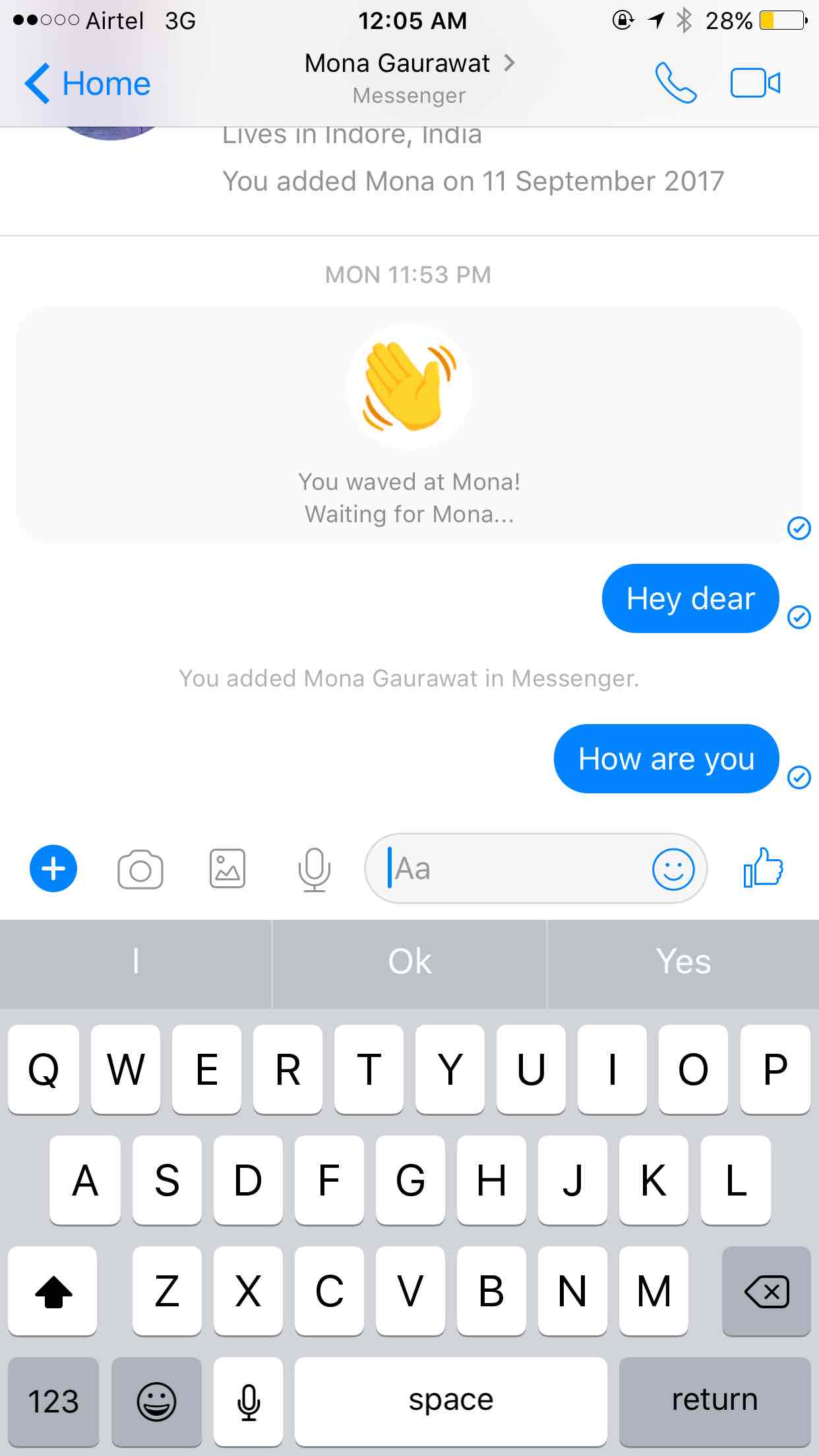Select the "I" keyboard suggestion
This screenshot has width=819, height=1456.
[x=136, y=962]
